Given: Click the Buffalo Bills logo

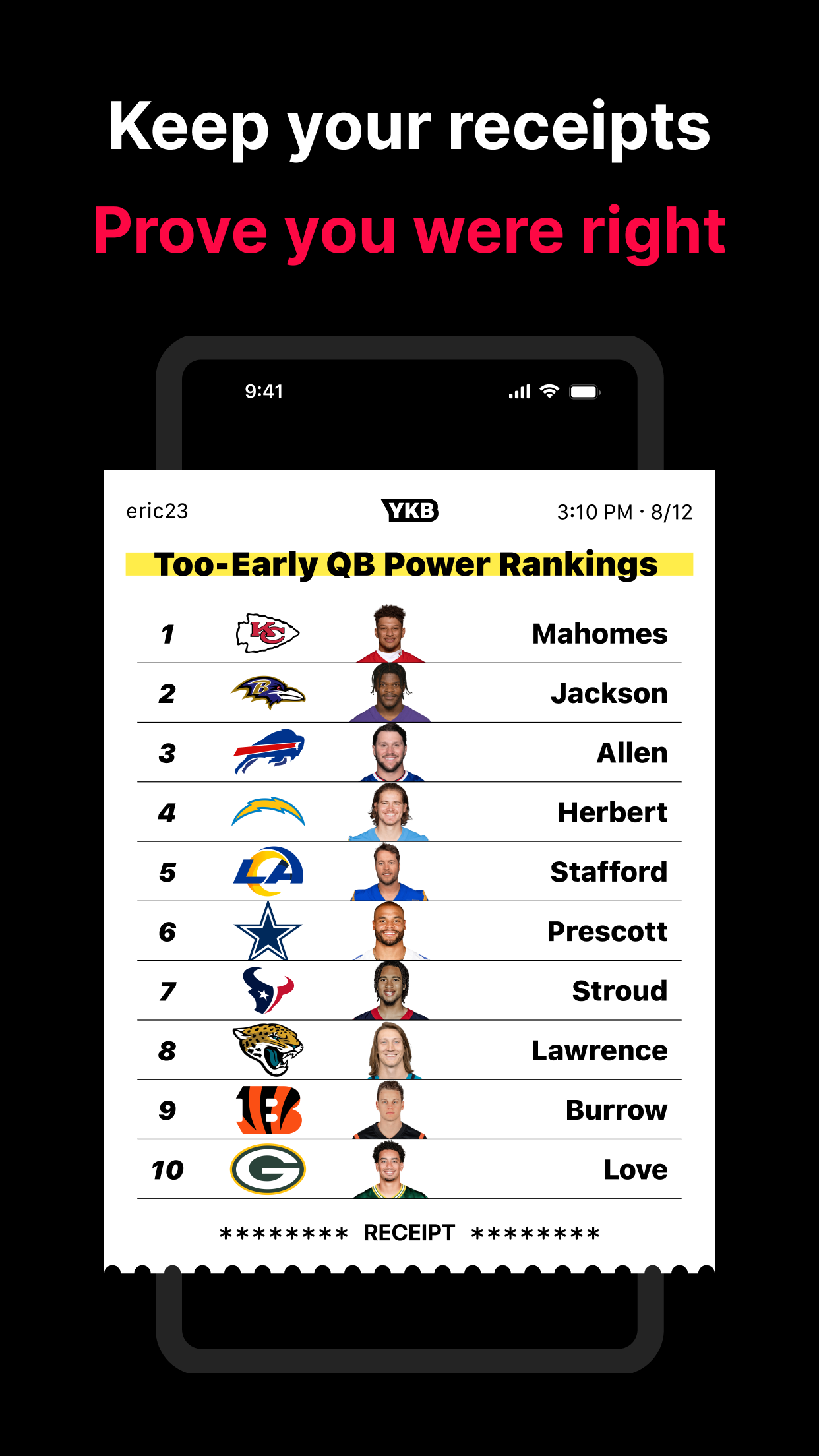Looking at the screenshot, I should pyautogui.click(x=266, y=752).
